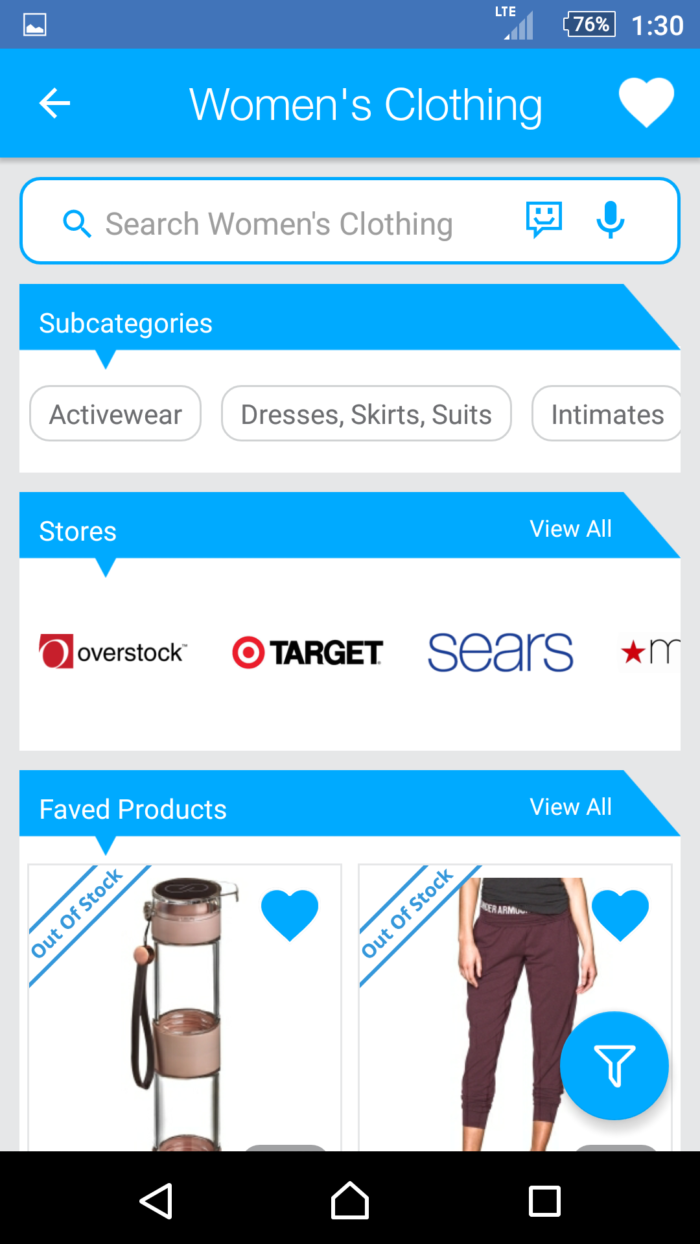The image size is (700, 1244).
Task: Unfavorite the maroon jogger pants
Action: point(620,914)
